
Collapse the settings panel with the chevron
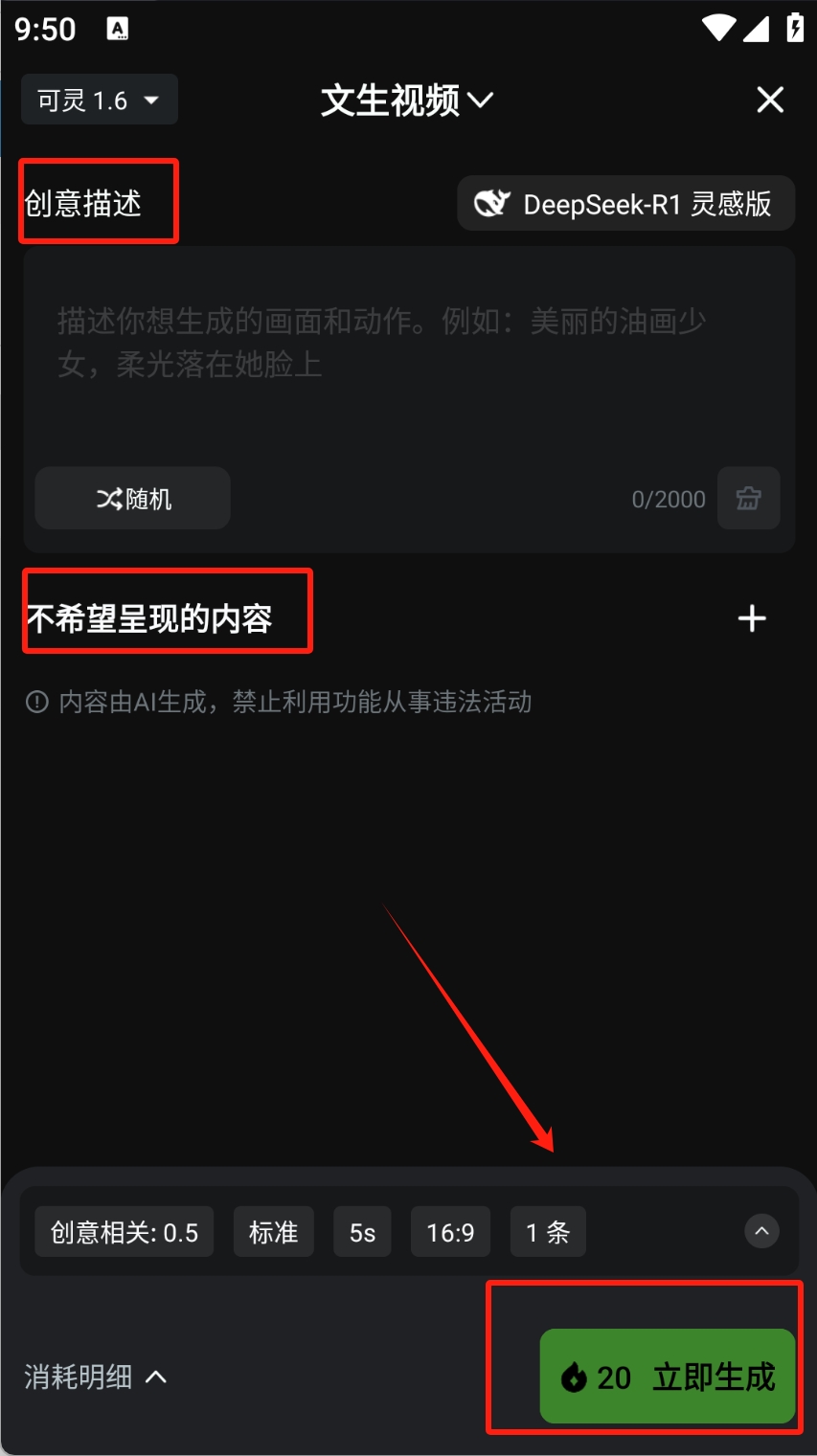click(761, 1231)
